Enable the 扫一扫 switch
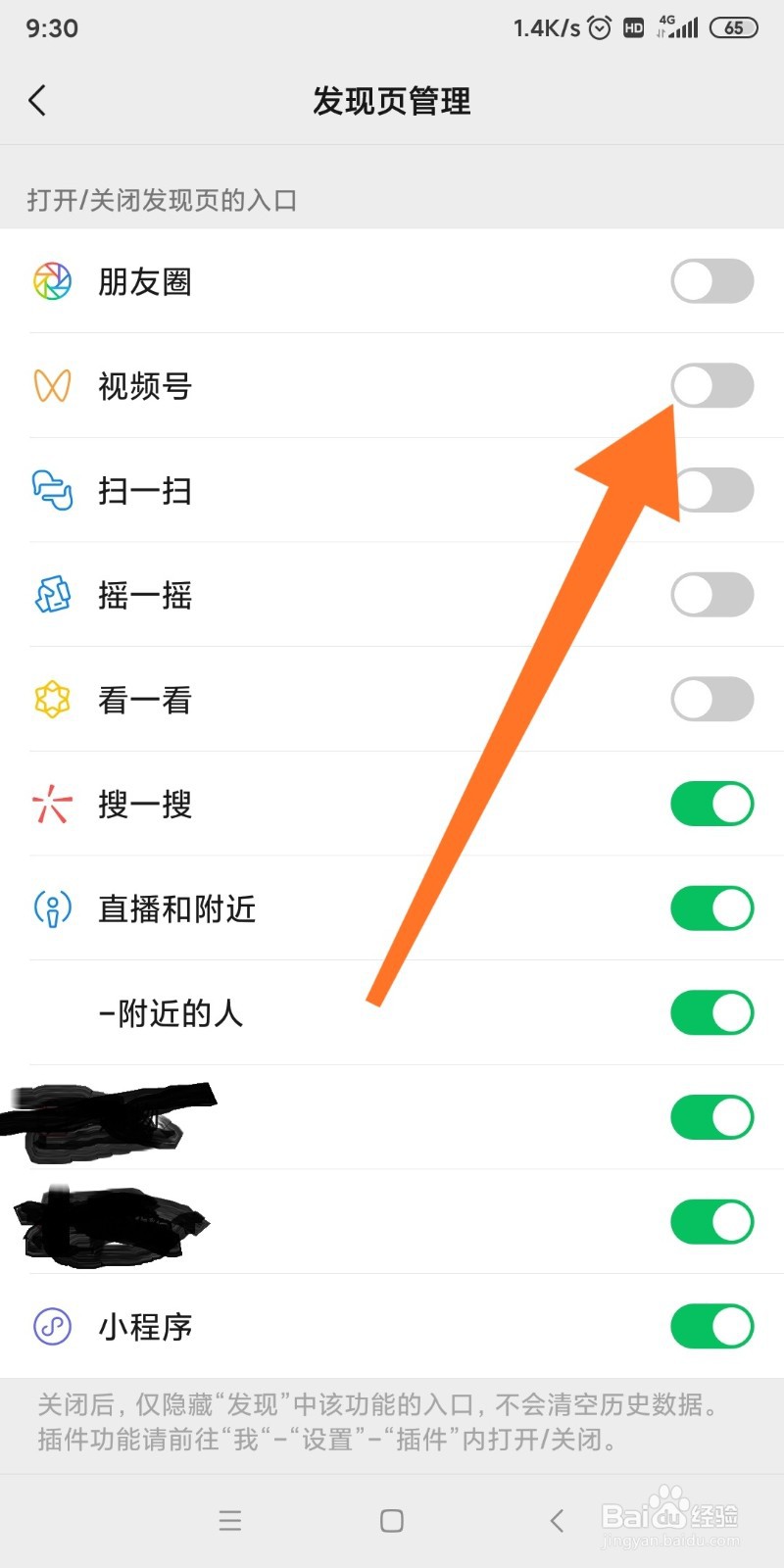 coord(712,491)
